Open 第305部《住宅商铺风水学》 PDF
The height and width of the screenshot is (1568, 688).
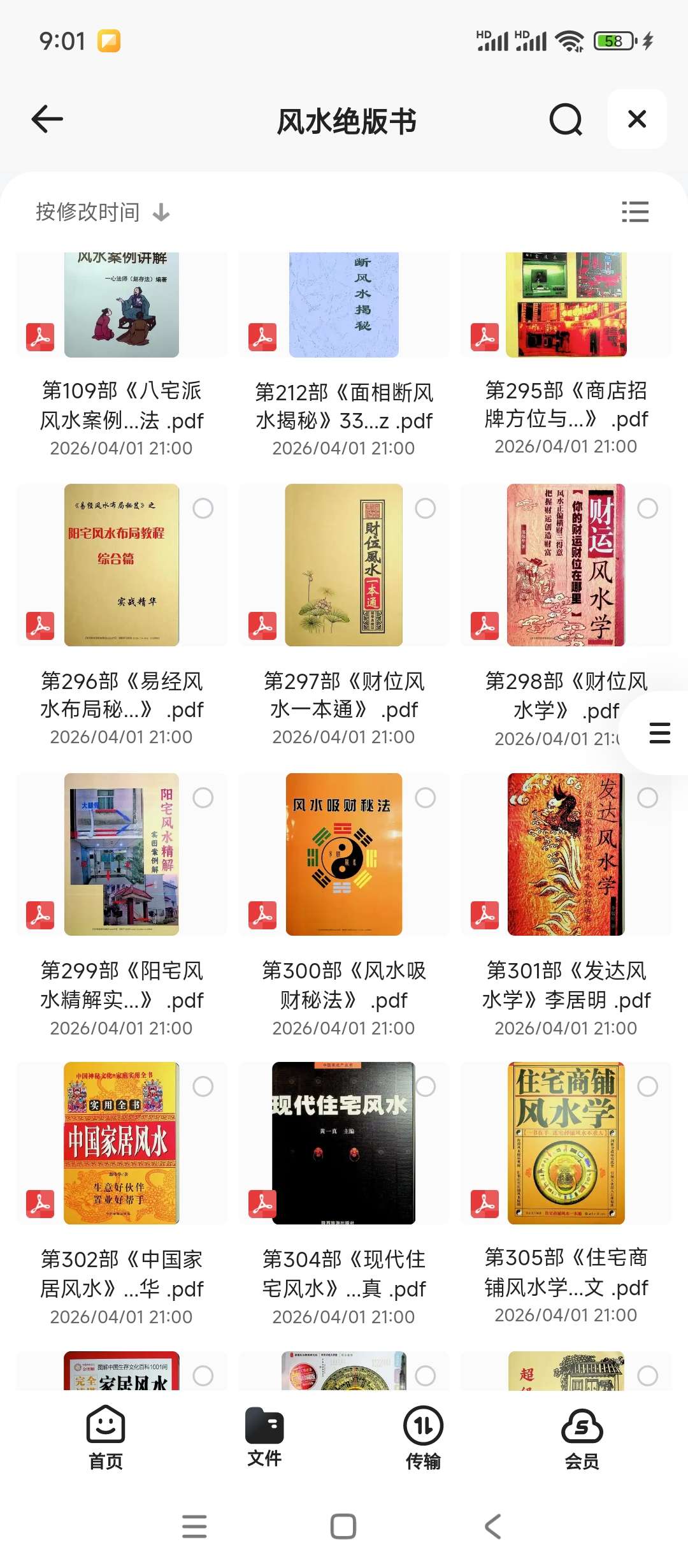(566, 1143)
